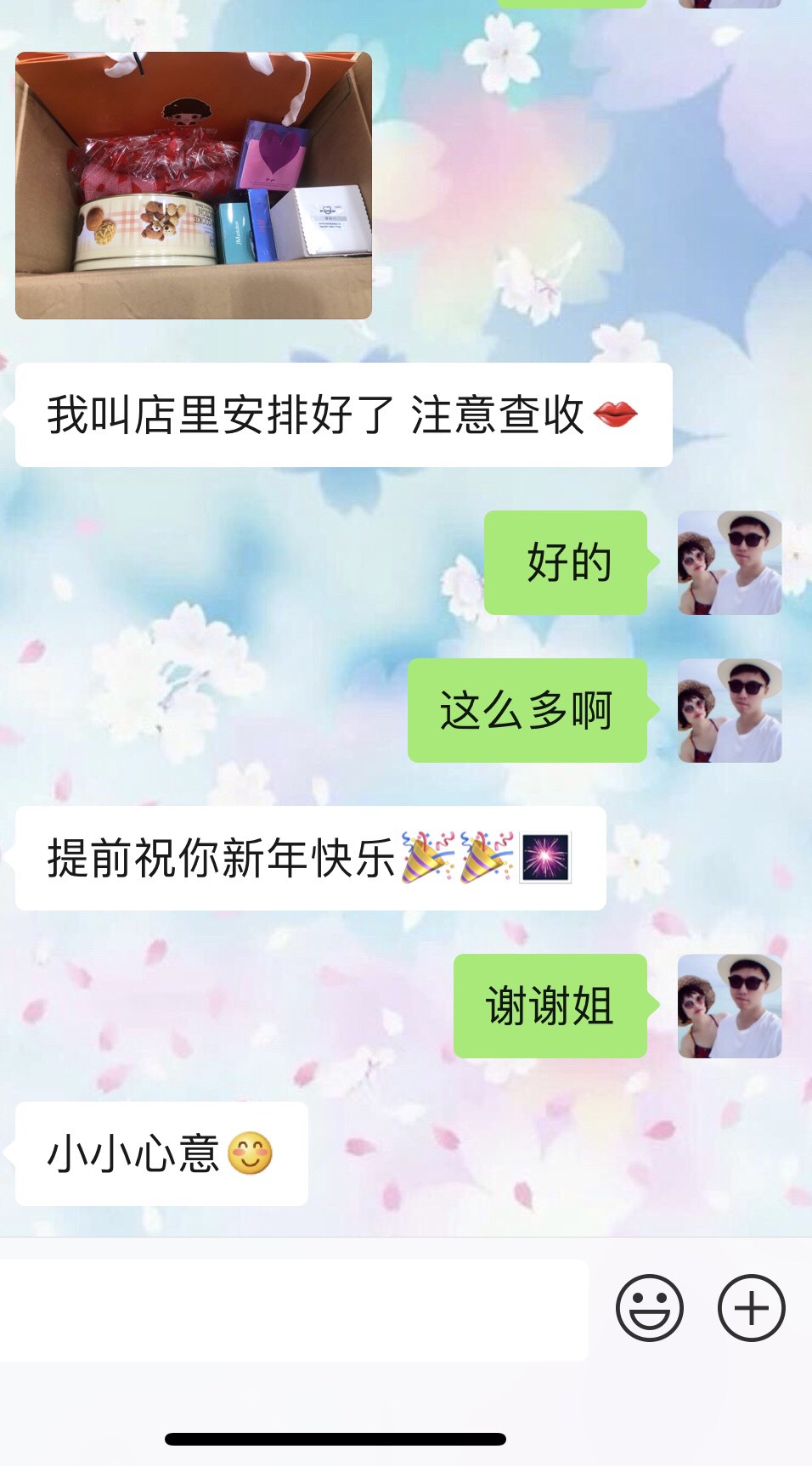Tap the avatar next to 好的 message
812x1466 pixels.
pos(729,562)
